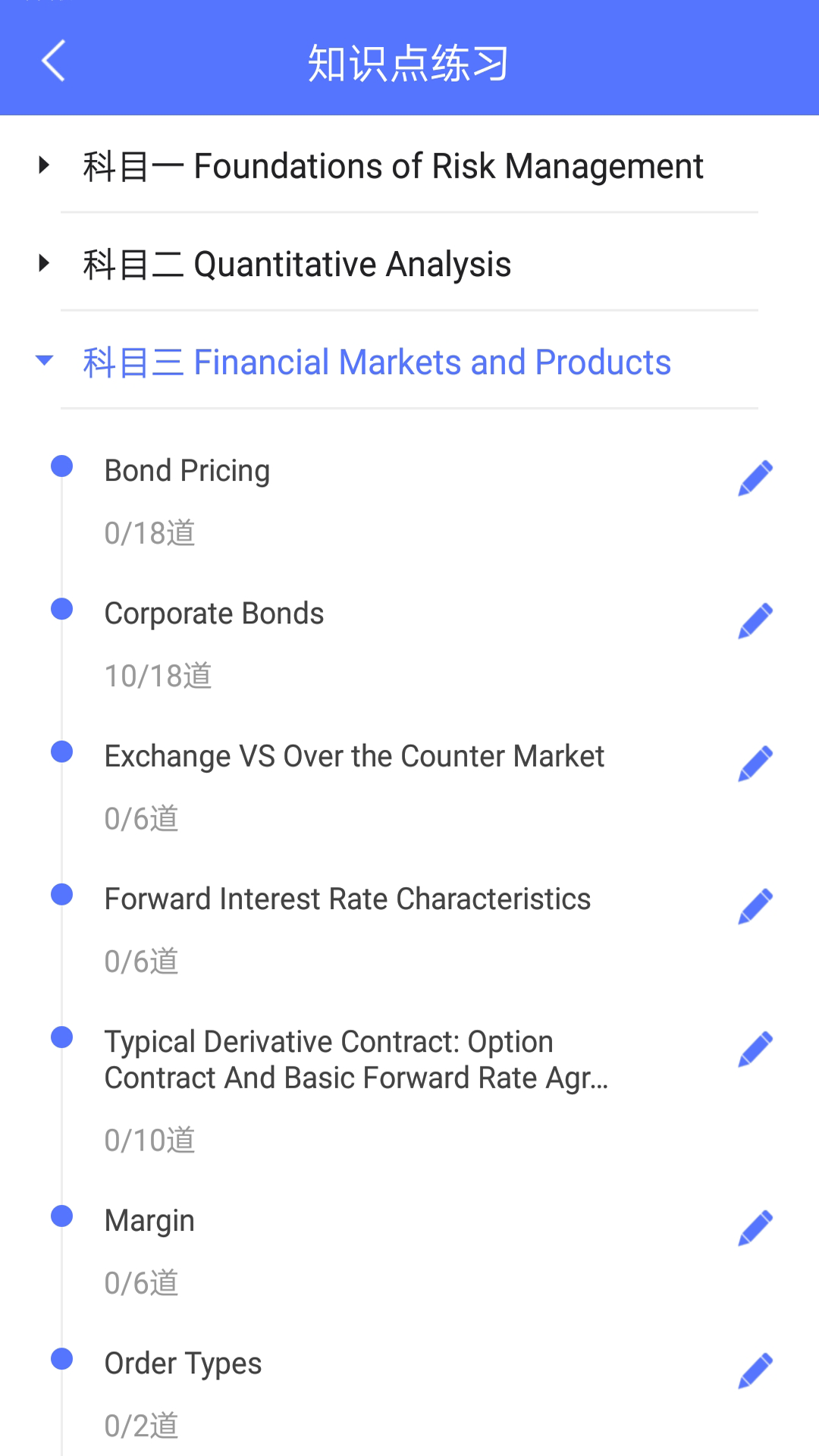The image size is (819, 1456).
Task: Open the Exchange VS Over the Counter Market topic
Action: (354, 755)
